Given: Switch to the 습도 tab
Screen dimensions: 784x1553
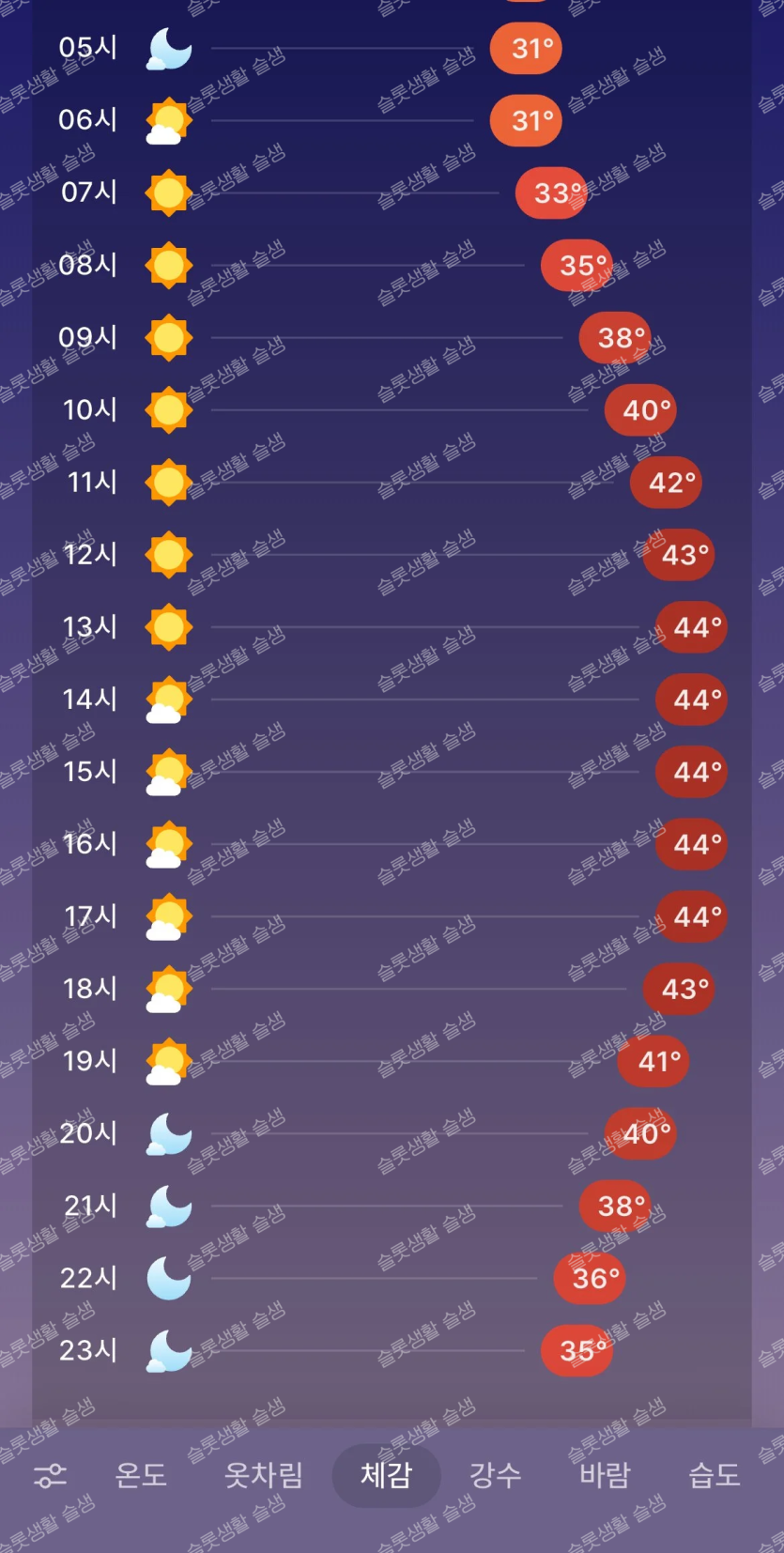Looking at the screenshot, I should (714, 1475).
